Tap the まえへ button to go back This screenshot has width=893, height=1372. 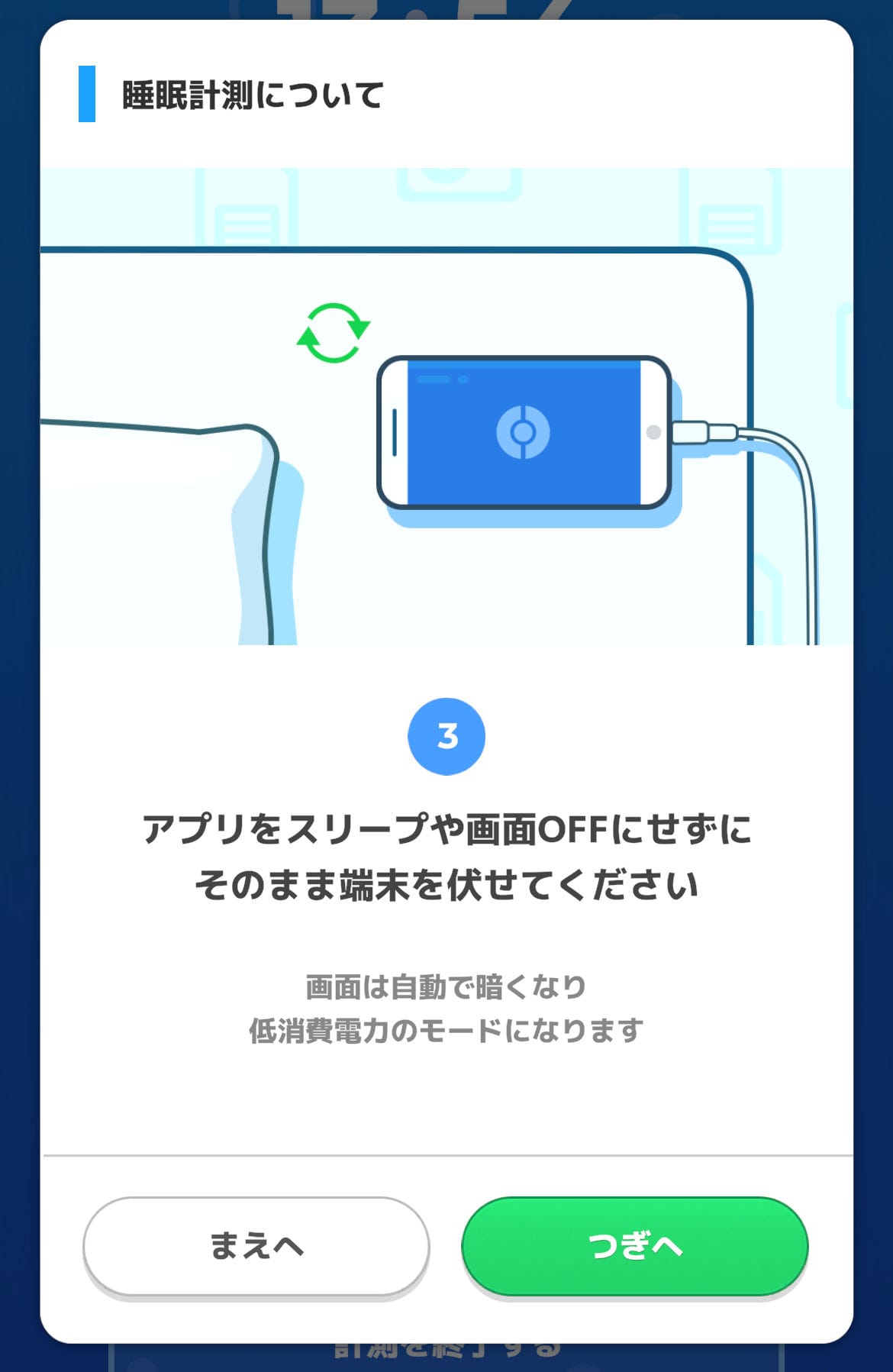pos(256,1245)
